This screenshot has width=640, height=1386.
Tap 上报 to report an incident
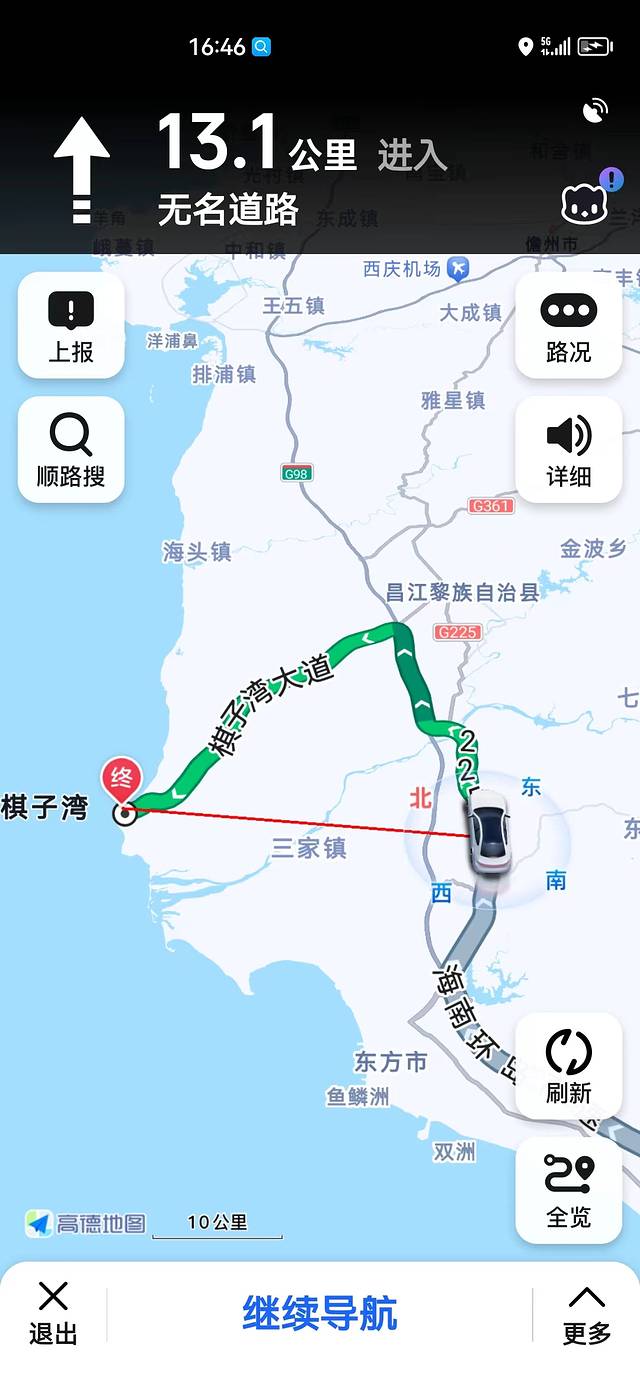tap(71, 326)
